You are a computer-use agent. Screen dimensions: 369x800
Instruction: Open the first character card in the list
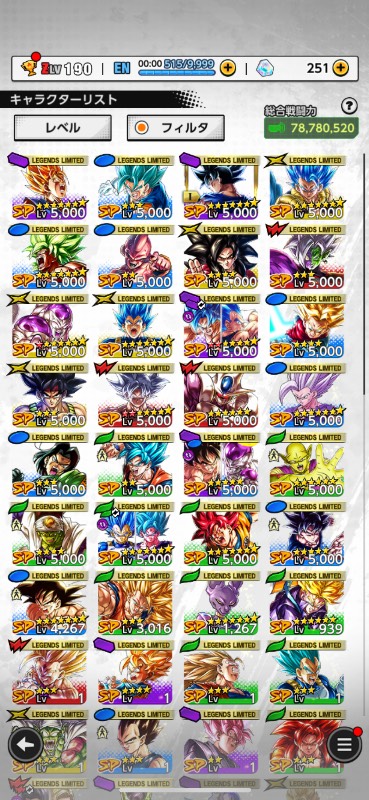[x=48, y=188]
